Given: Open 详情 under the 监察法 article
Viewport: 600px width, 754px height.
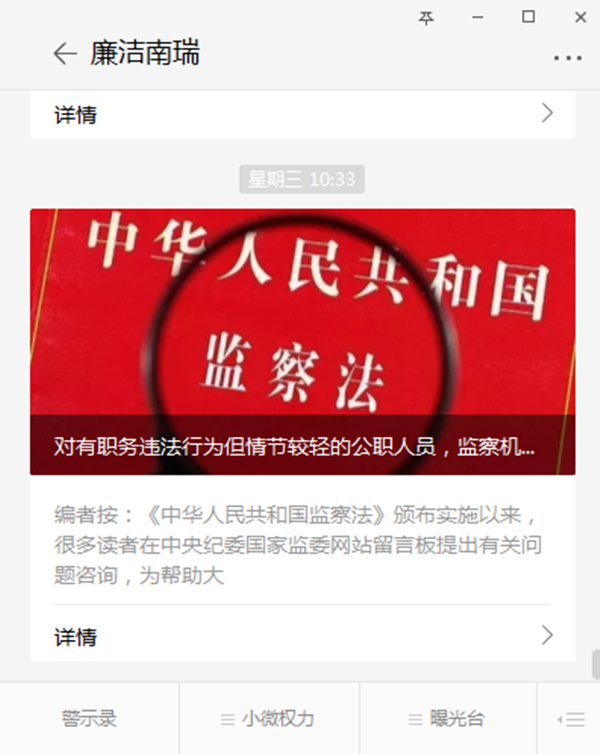Looking at the screenshot, I should (302, 636).
